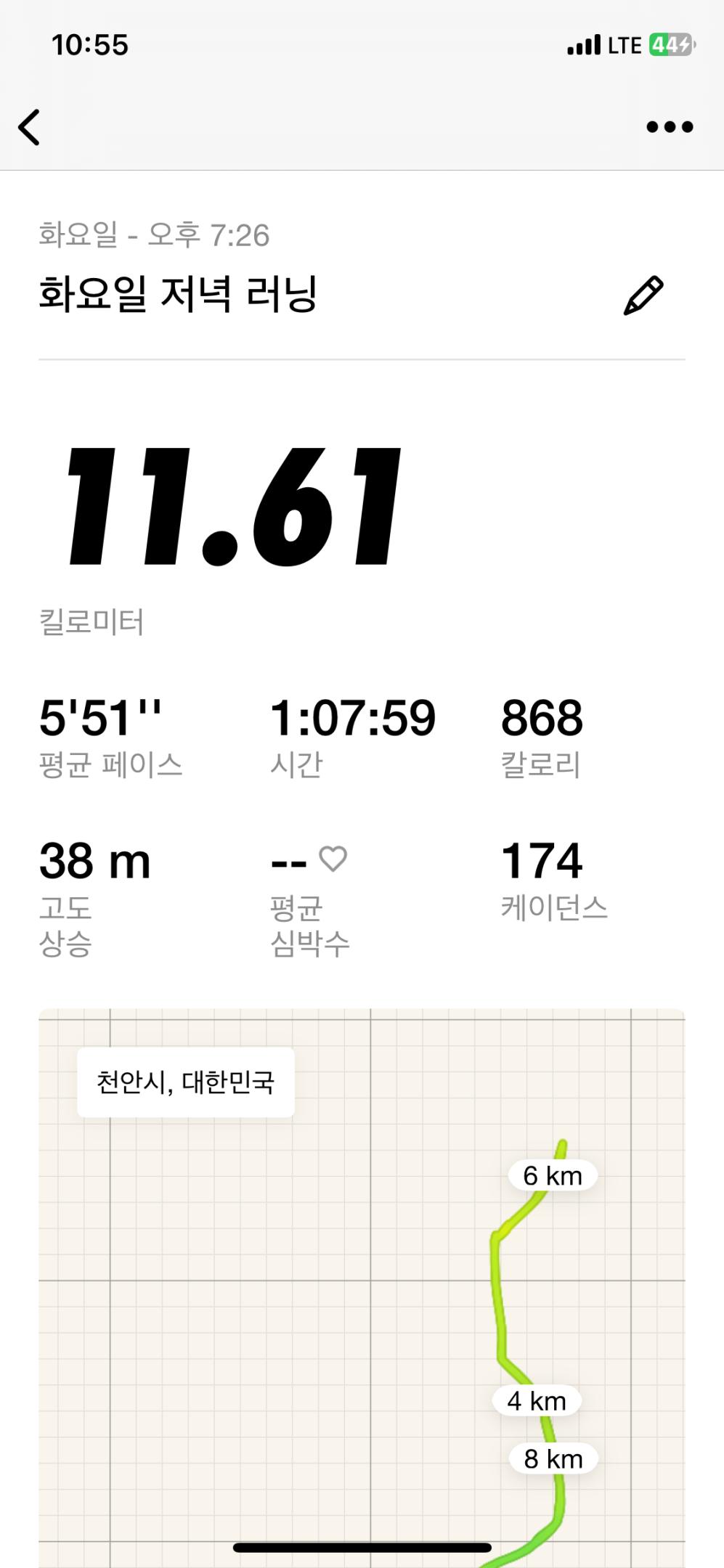The image size is (724, 1568).
Task: Go back to the previous screen
Action: click(30, 128)
